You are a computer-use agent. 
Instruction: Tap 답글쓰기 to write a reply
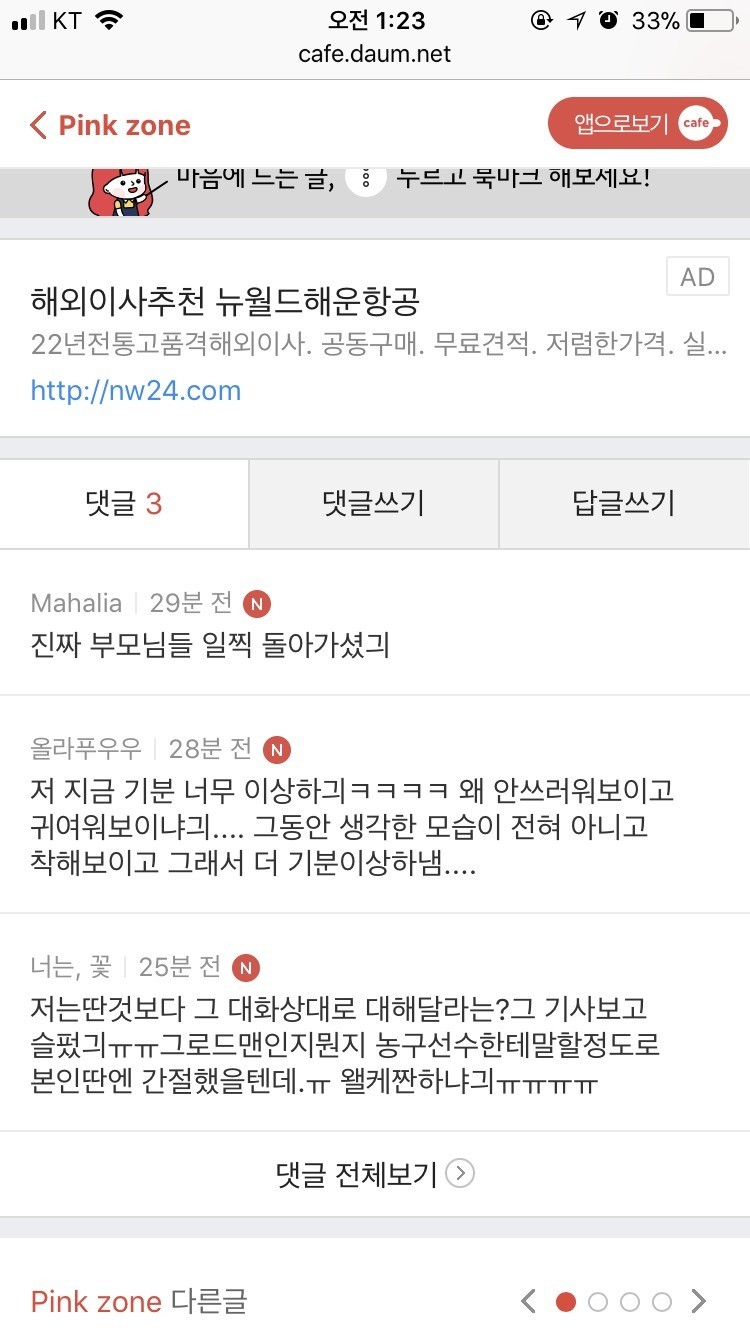tap(624, 504)
